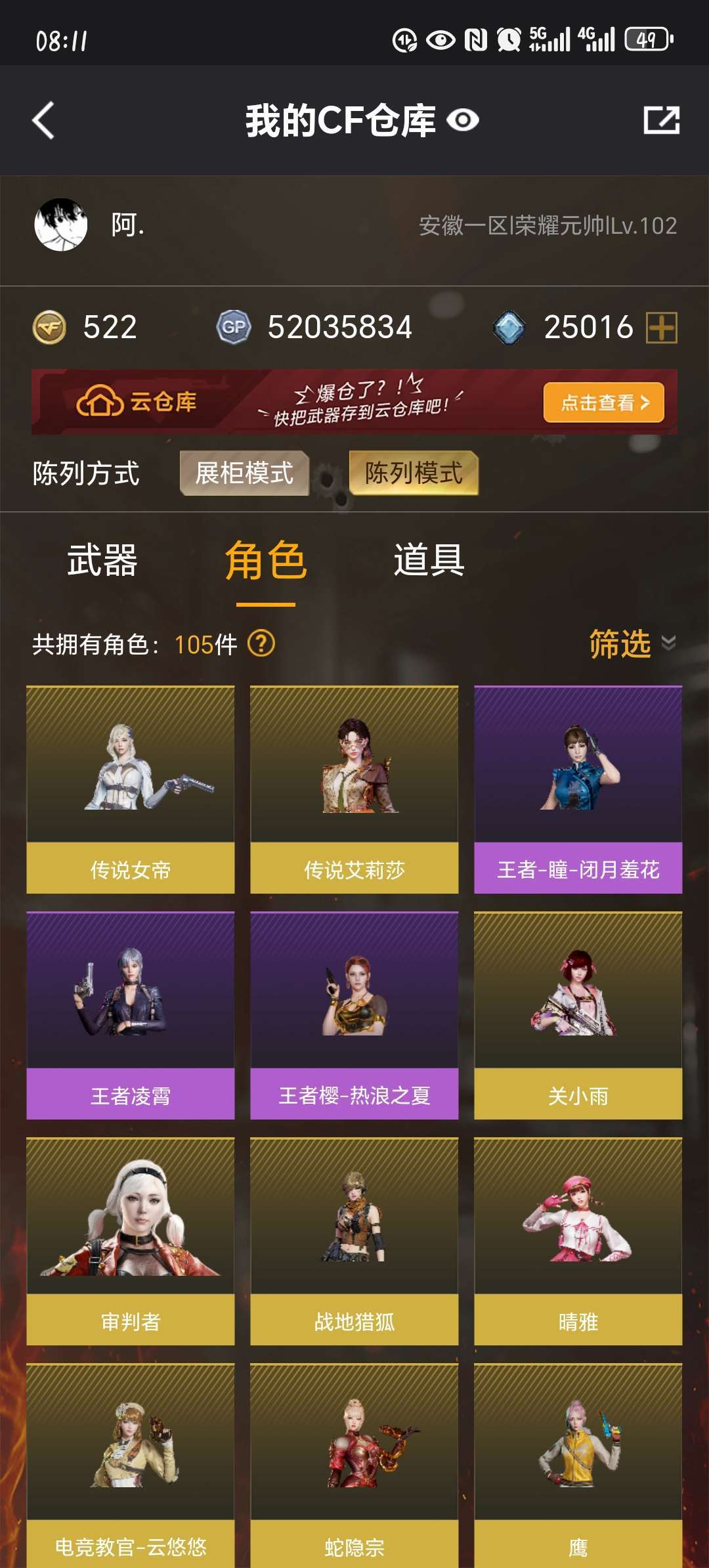Go back from the CF warehouse page

pyautogui.click(x=43, y=121)
